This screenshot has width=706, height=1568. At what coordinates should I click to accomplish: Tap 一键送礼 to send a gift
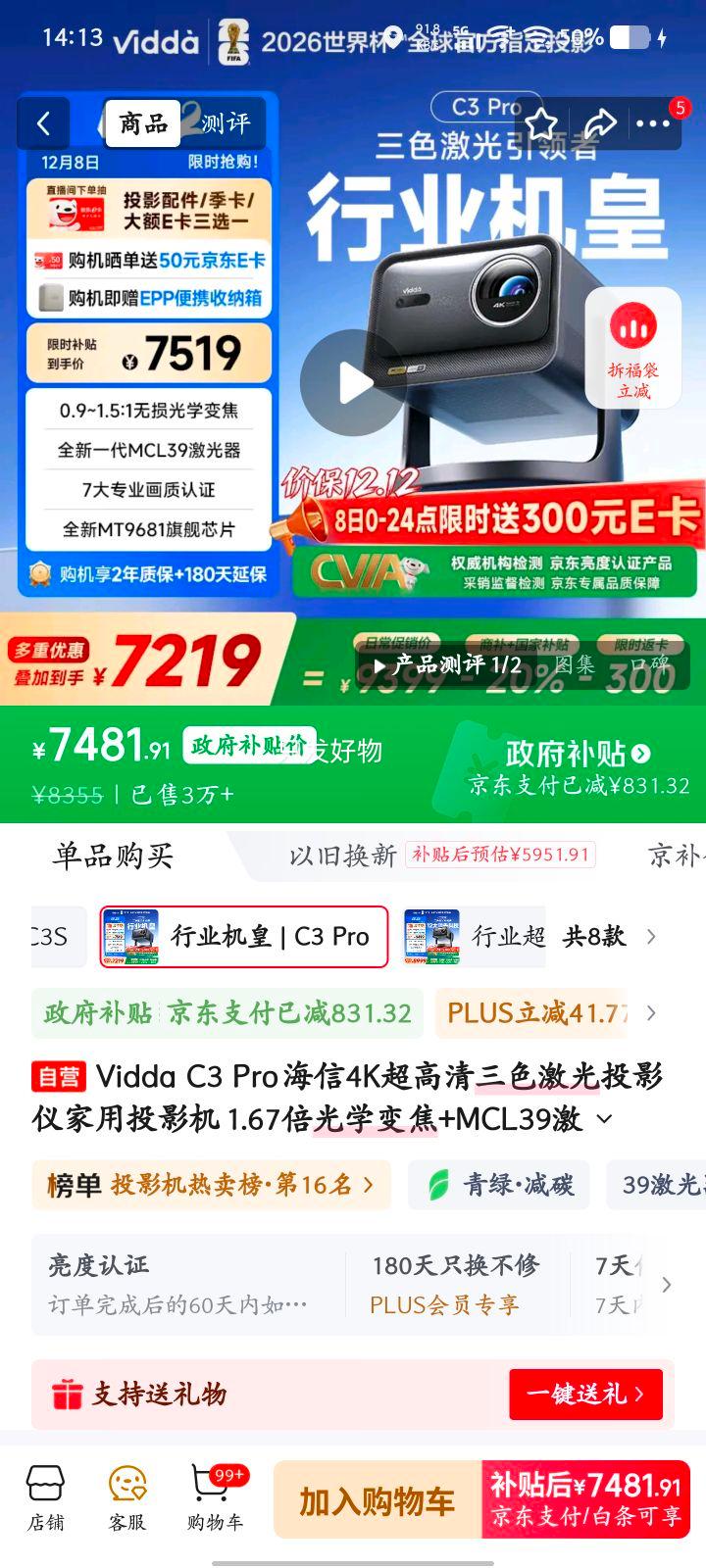click(x=586, y=1395)
